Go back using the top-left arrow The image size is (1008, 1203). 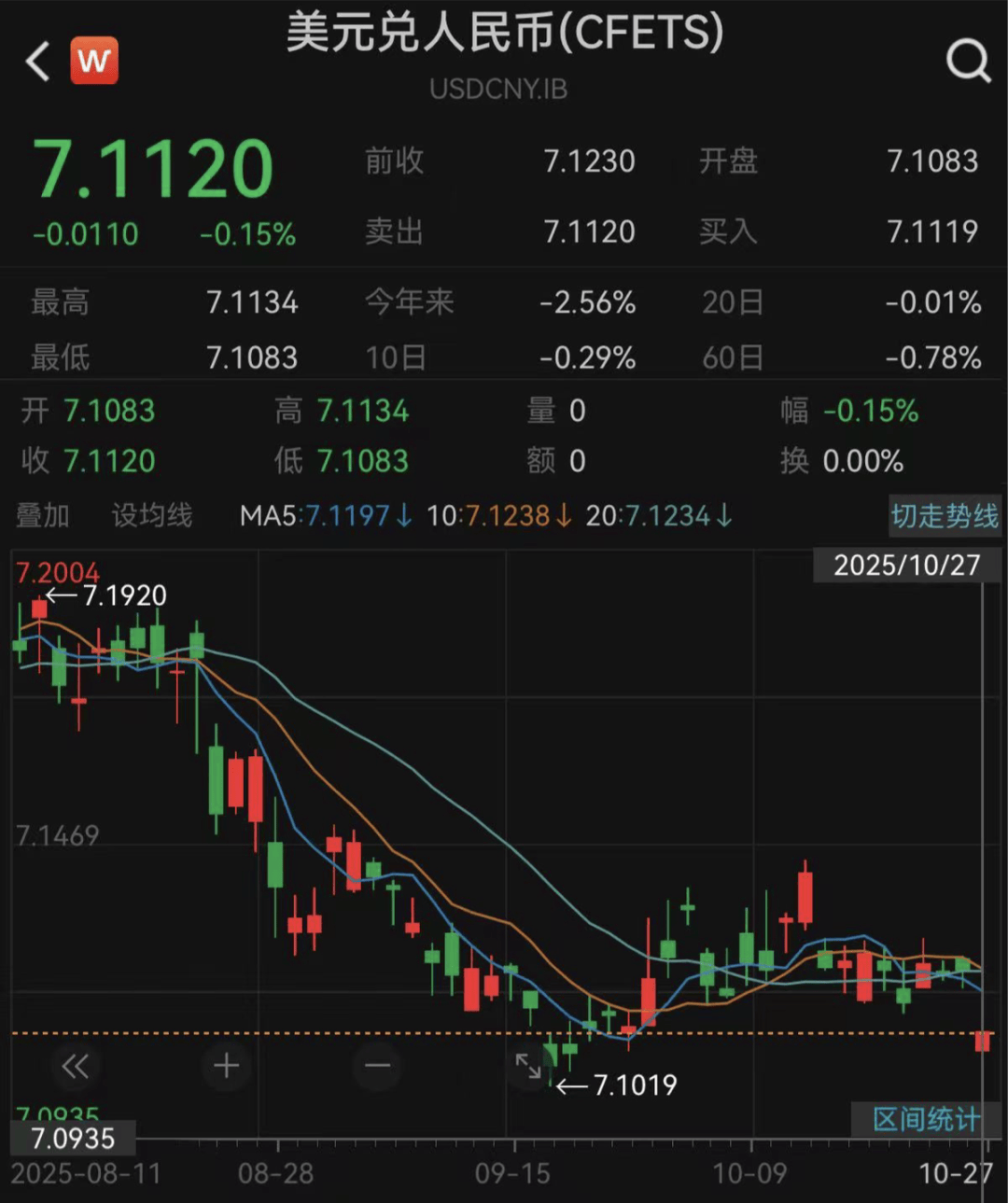tap(37, 62)
